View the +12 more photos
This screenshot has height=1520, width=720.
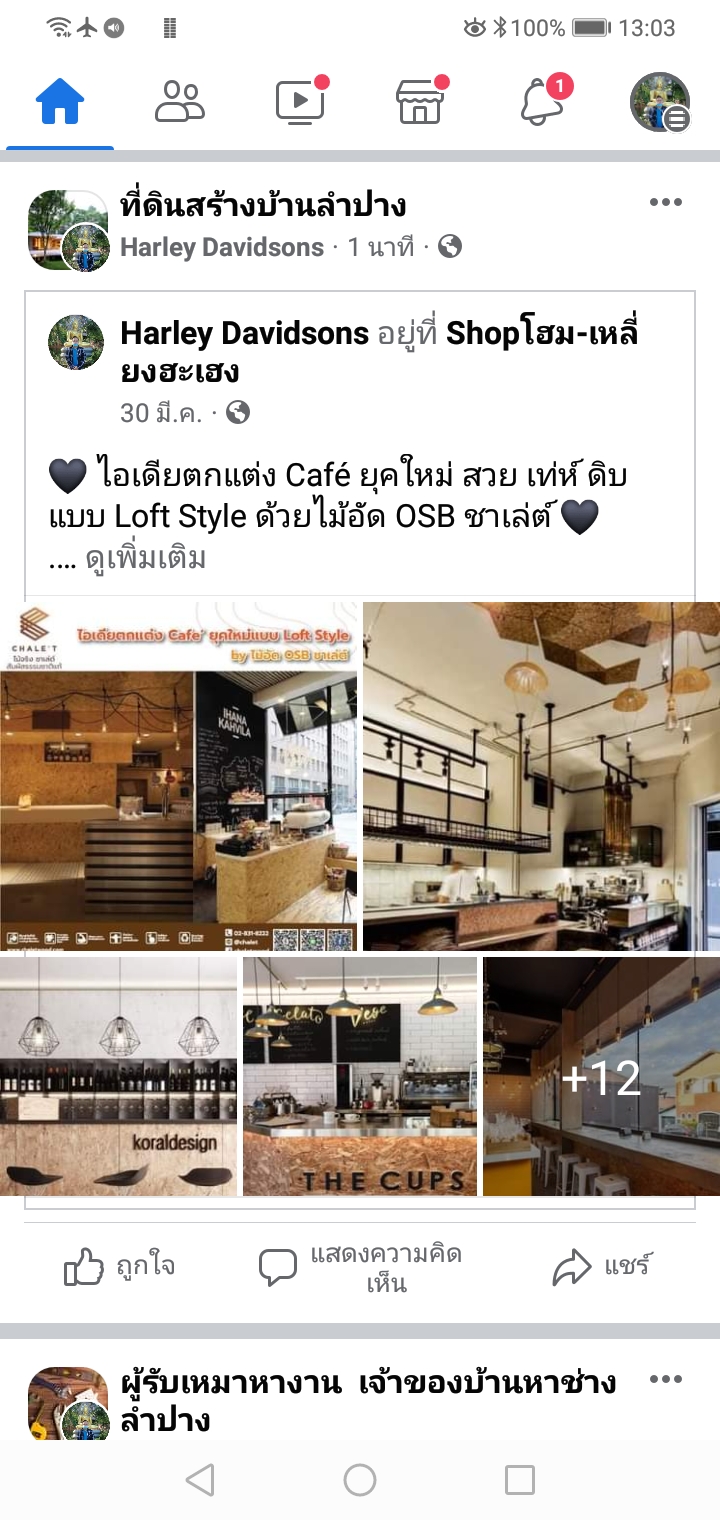[x=601, y=1076]
